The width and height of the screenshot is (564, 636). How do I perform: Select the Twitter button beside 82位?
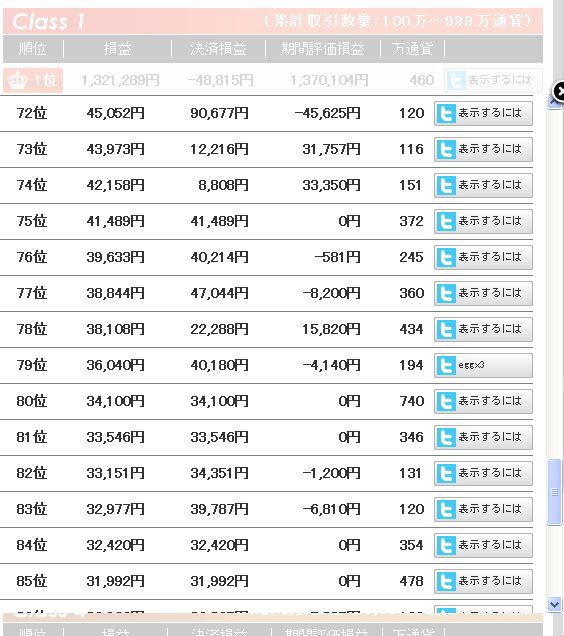(483, 474)
